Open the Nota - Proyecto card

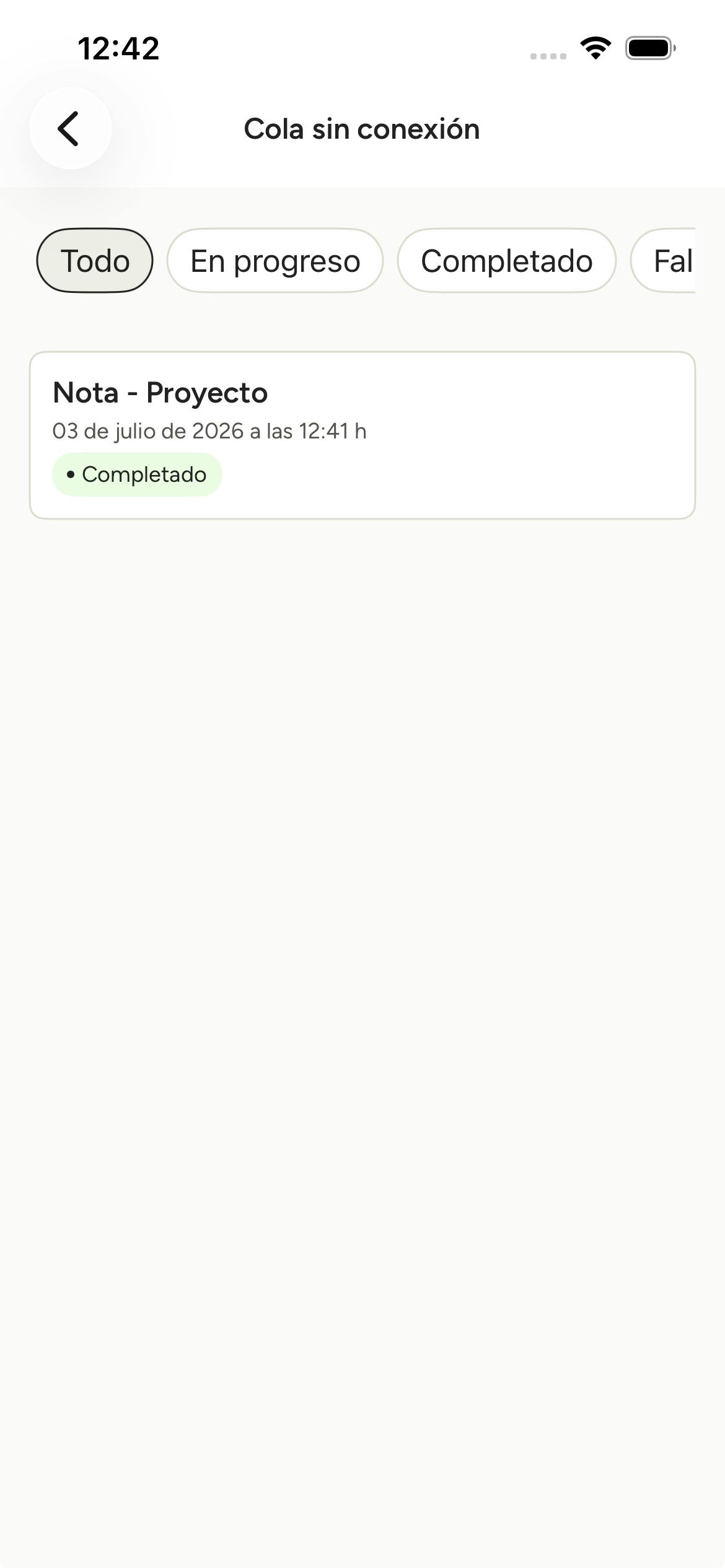362,435
